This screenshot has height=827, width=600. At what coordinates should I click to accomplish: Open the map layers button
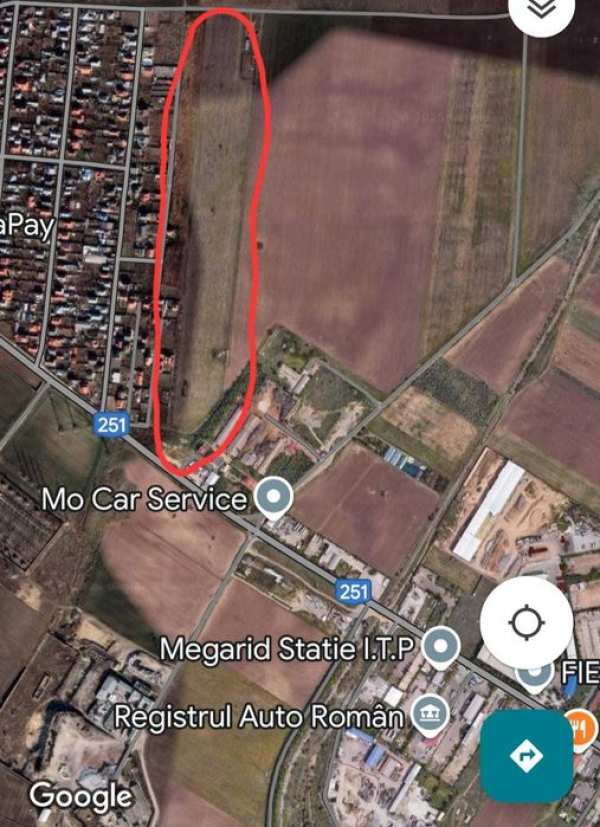click(x=541, y=9)
